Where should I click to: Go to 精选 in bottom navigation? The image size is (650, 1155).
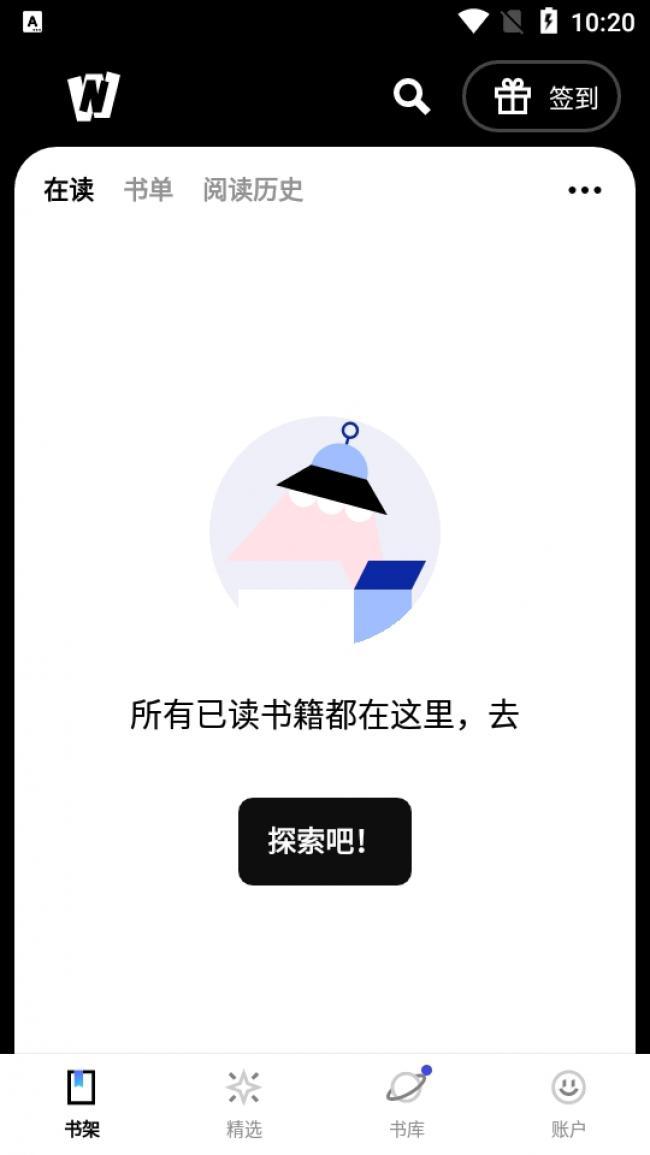(x=244, y=1103)
